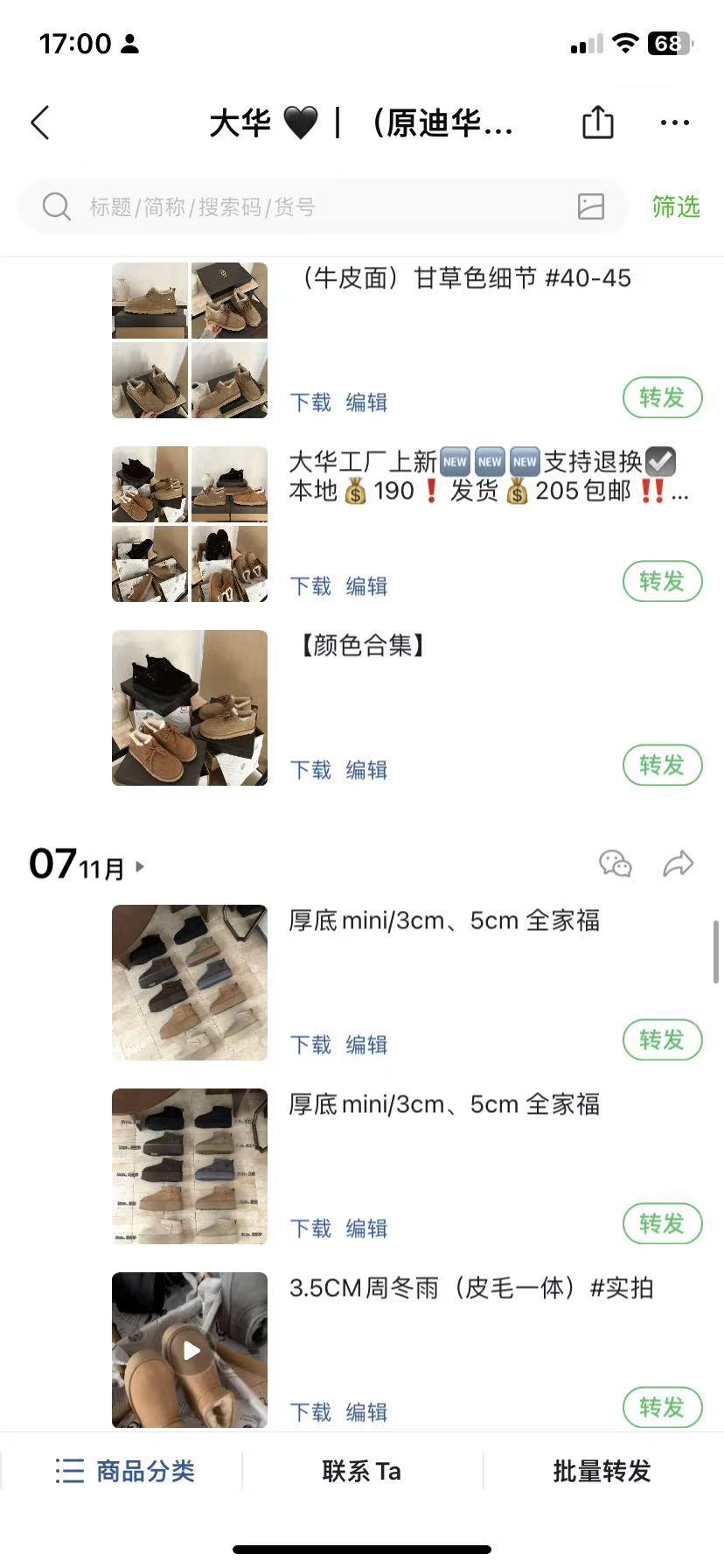Open the 筛选 filter option
The width and height of the screenshot is (724, 1568).
tap(675, 207)
